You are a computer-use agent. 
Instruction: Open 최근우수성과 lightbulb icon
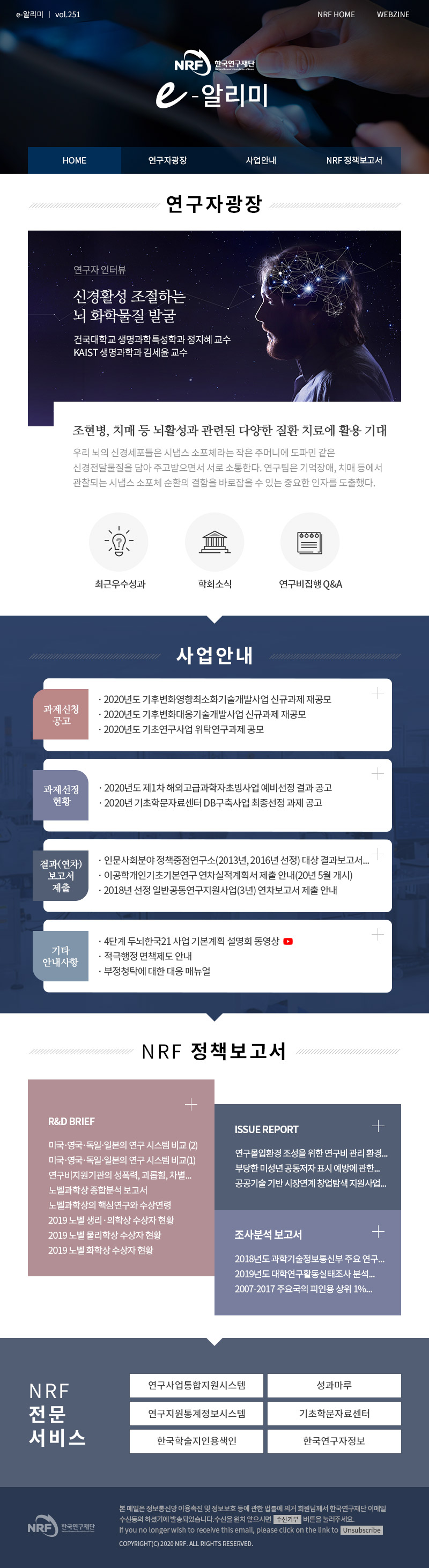119,542
